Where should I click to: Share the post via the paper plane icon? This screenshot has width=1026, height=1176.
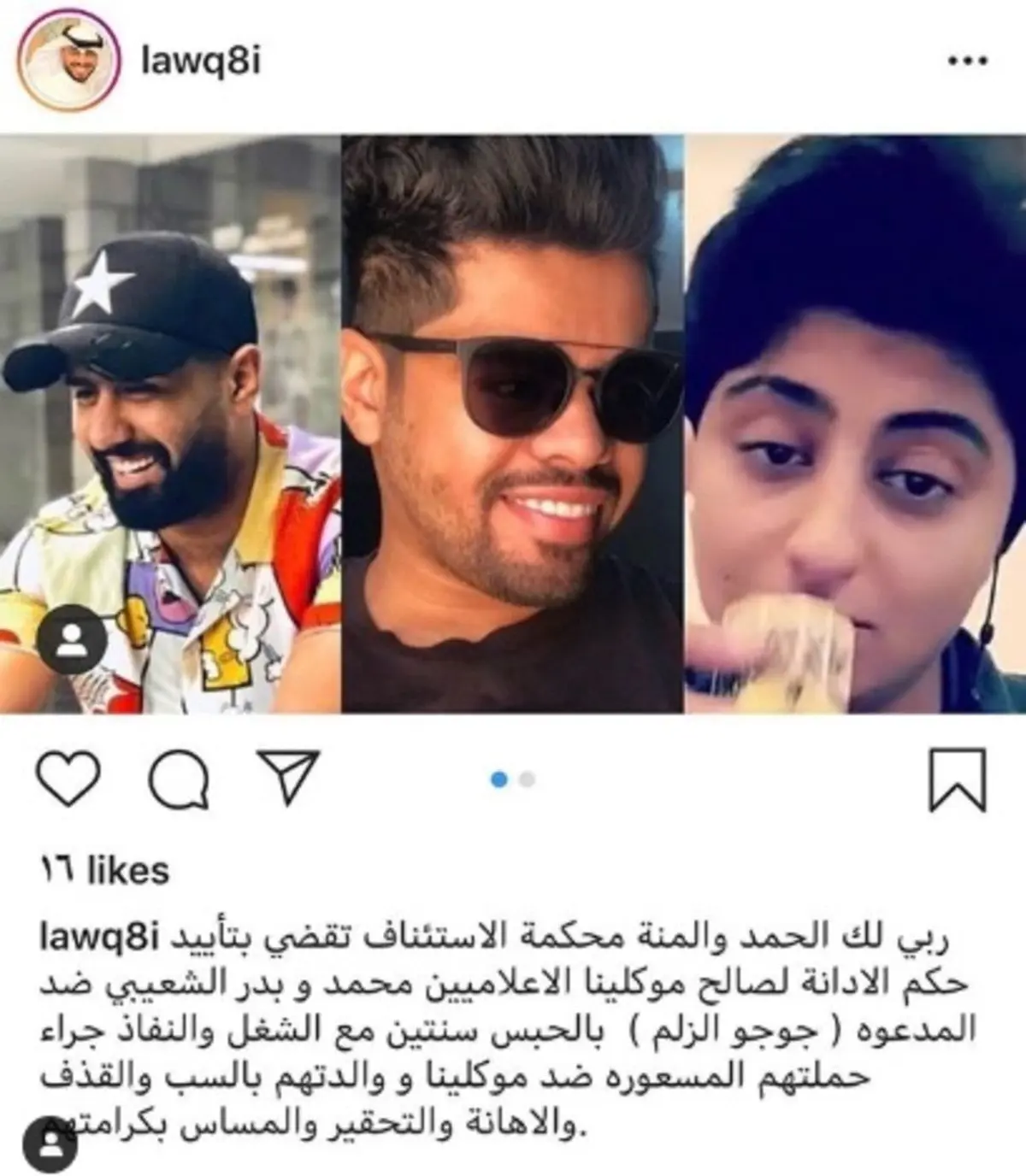click(x=288, y=775)
